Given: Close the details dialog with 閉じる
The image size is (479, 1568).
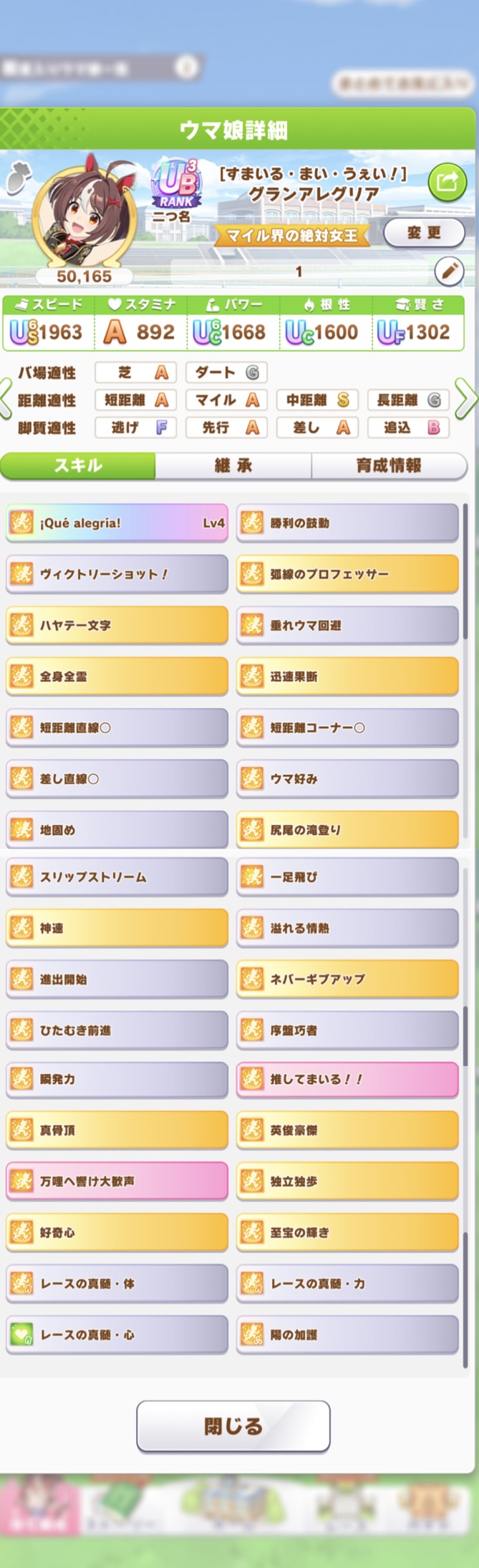Looking at the screenshot, I should pos(233,1426).
